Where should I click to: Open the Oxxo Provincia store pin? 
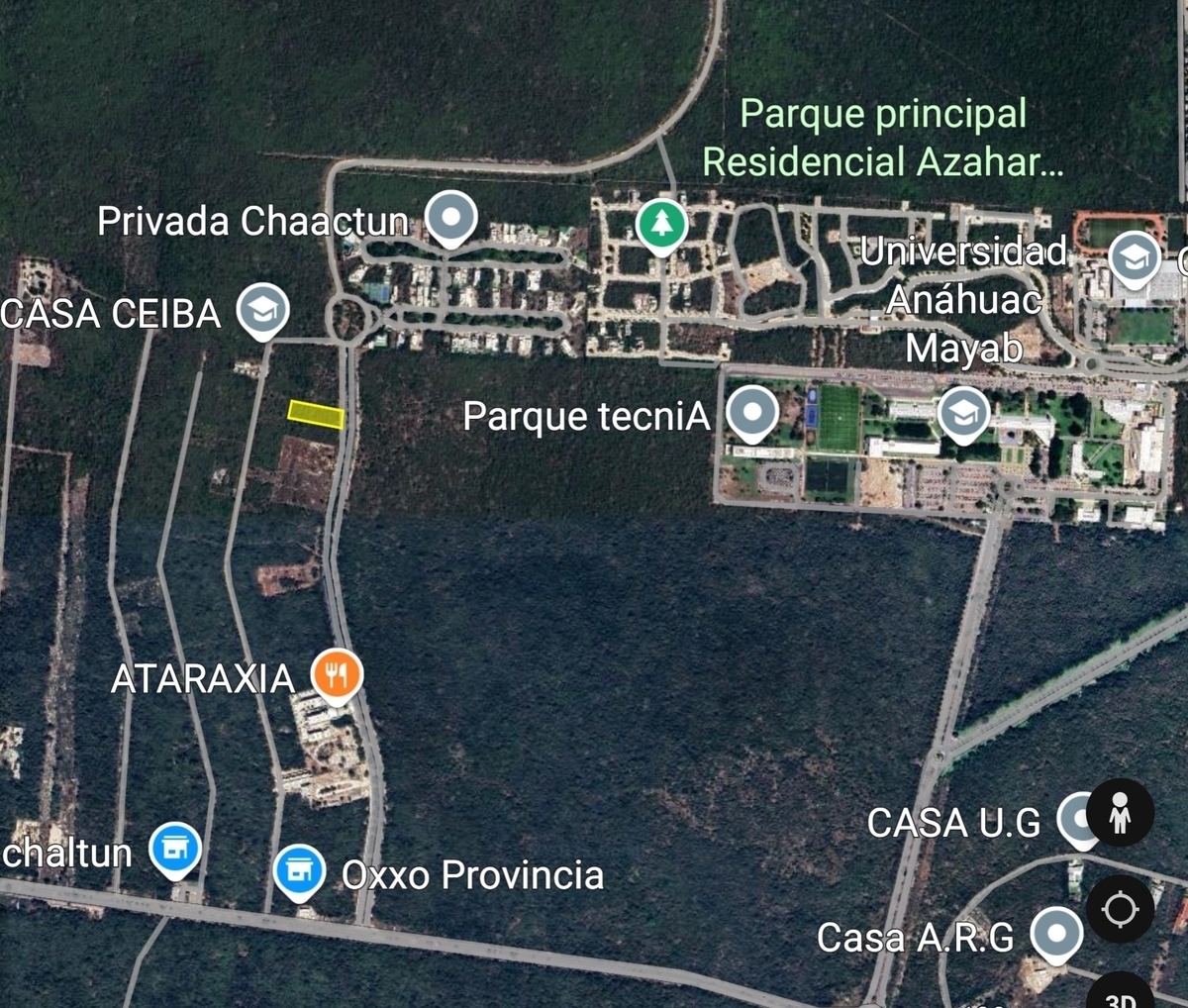tap(298, 870)
